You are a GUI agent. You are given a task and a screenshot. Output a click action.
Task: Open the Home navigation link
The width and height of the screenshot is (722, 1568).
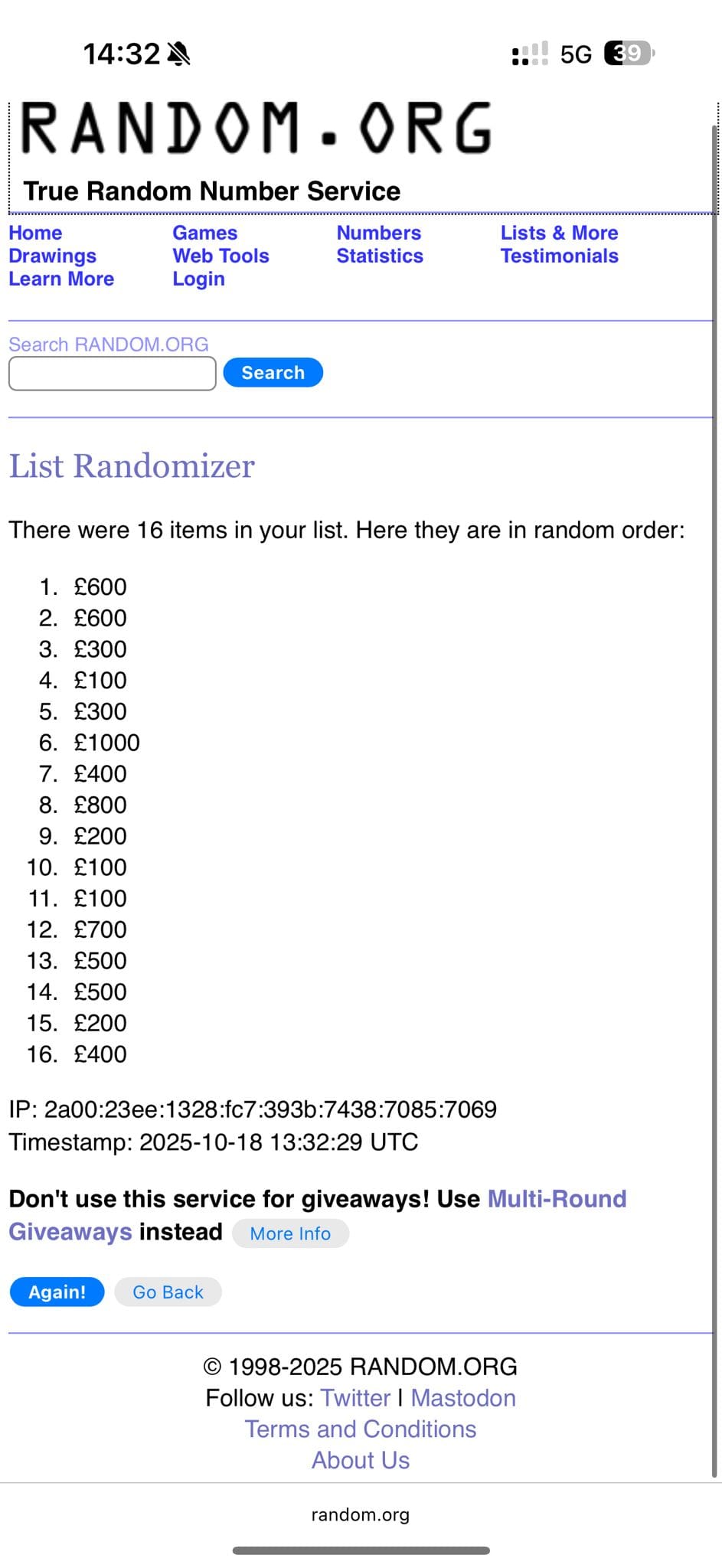[35, 233]
